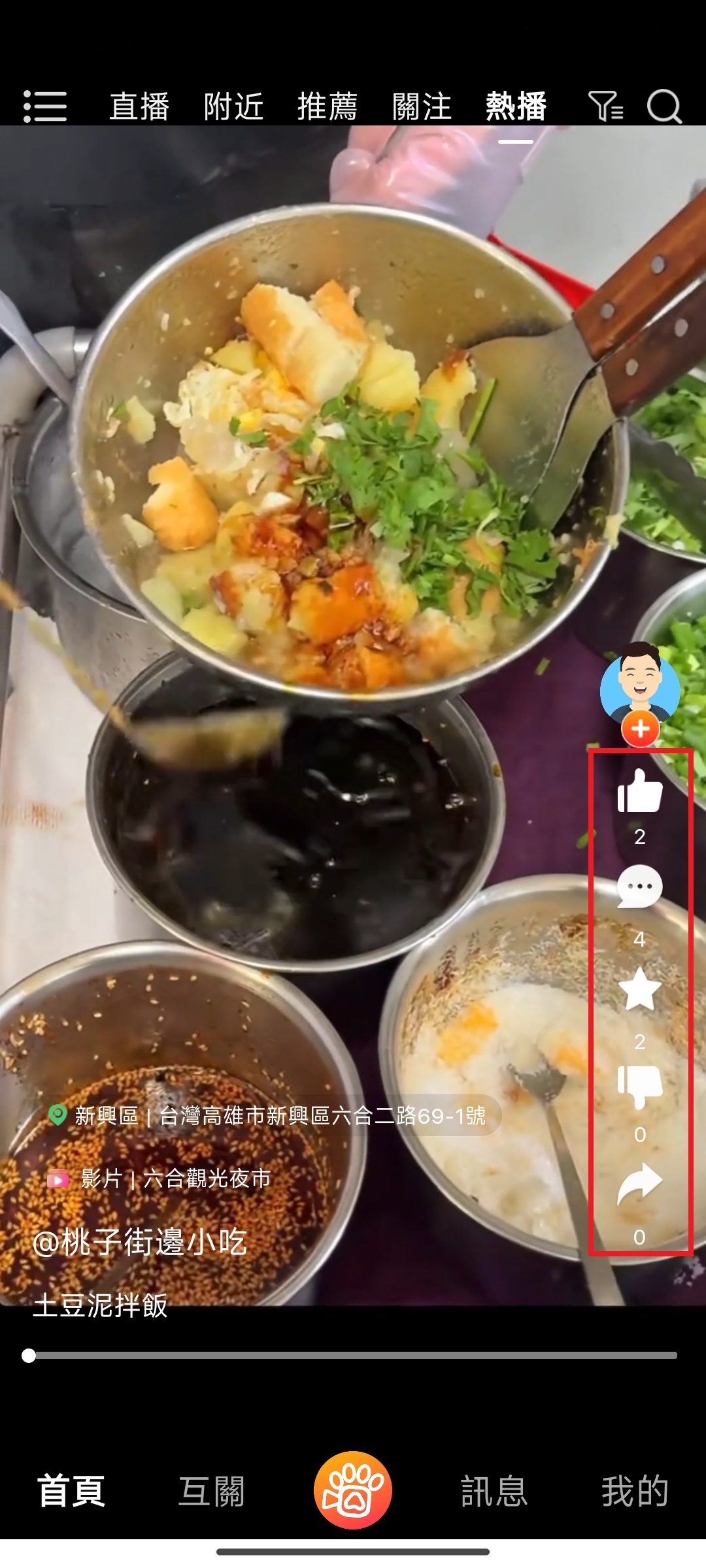
Task: Open the search magnifier
Action: 664,106
